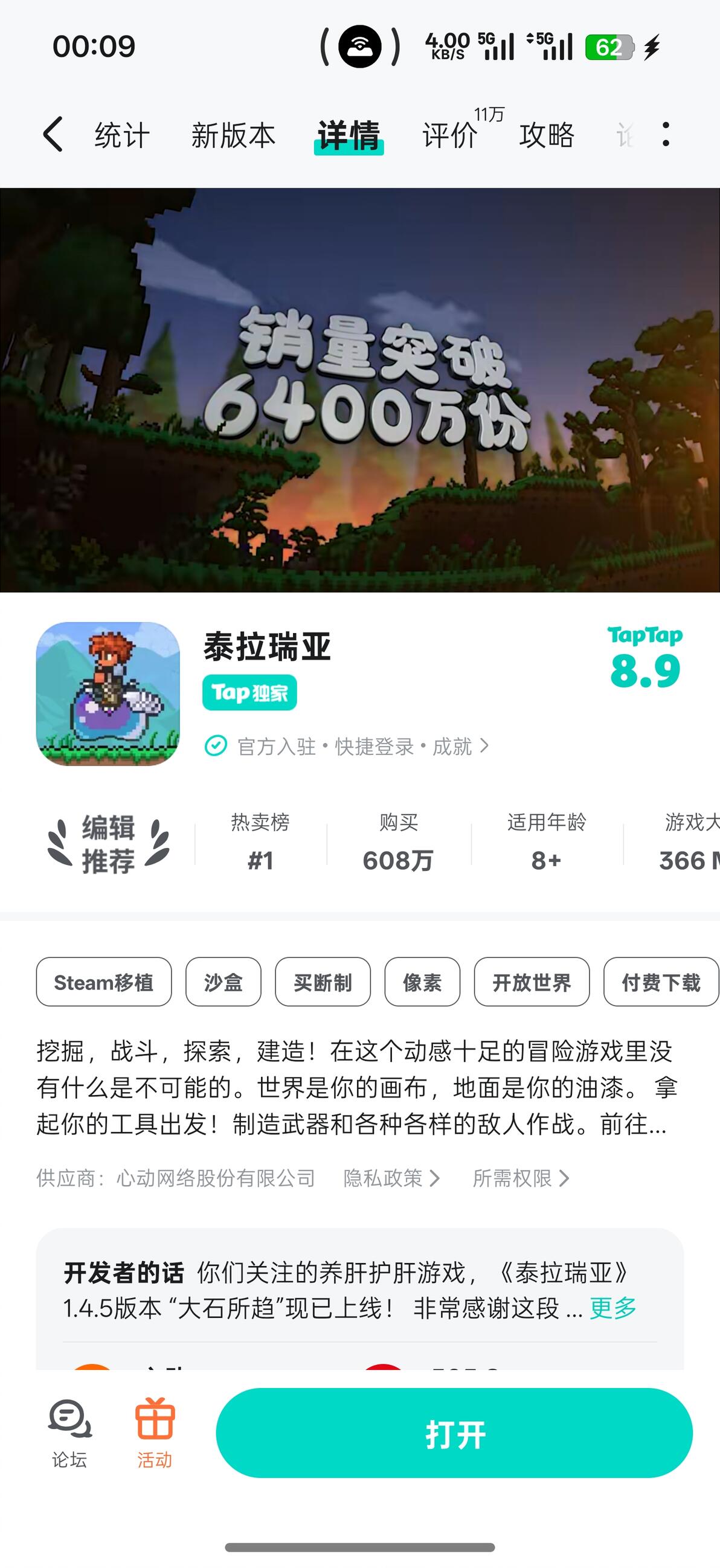The height and width of the screenshot is (1568, 720).
Task: Open the 活动 events gift icon
Action: pyautogui.click(x=155, y=1434)
